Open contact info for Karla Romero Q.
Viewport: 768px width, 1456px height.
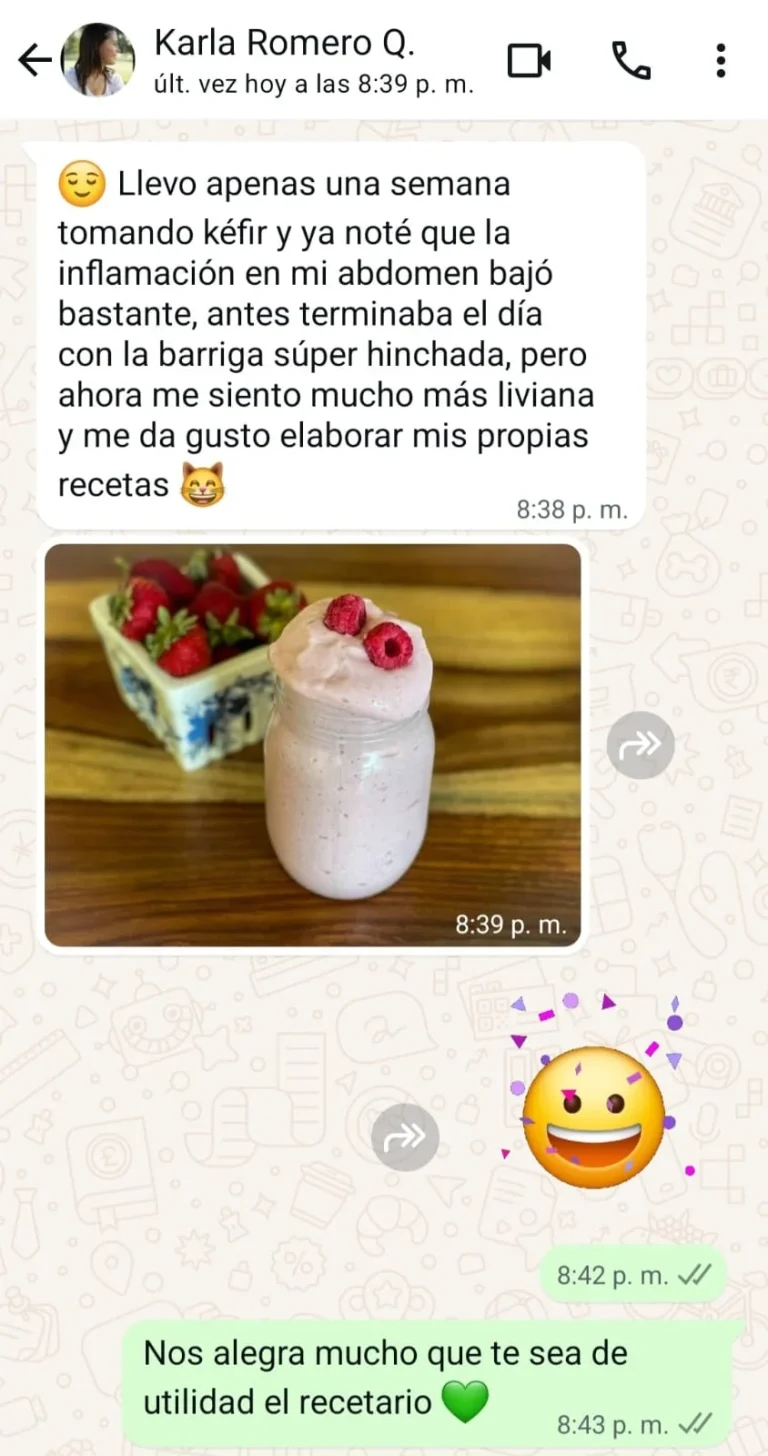tap(300, 60)
